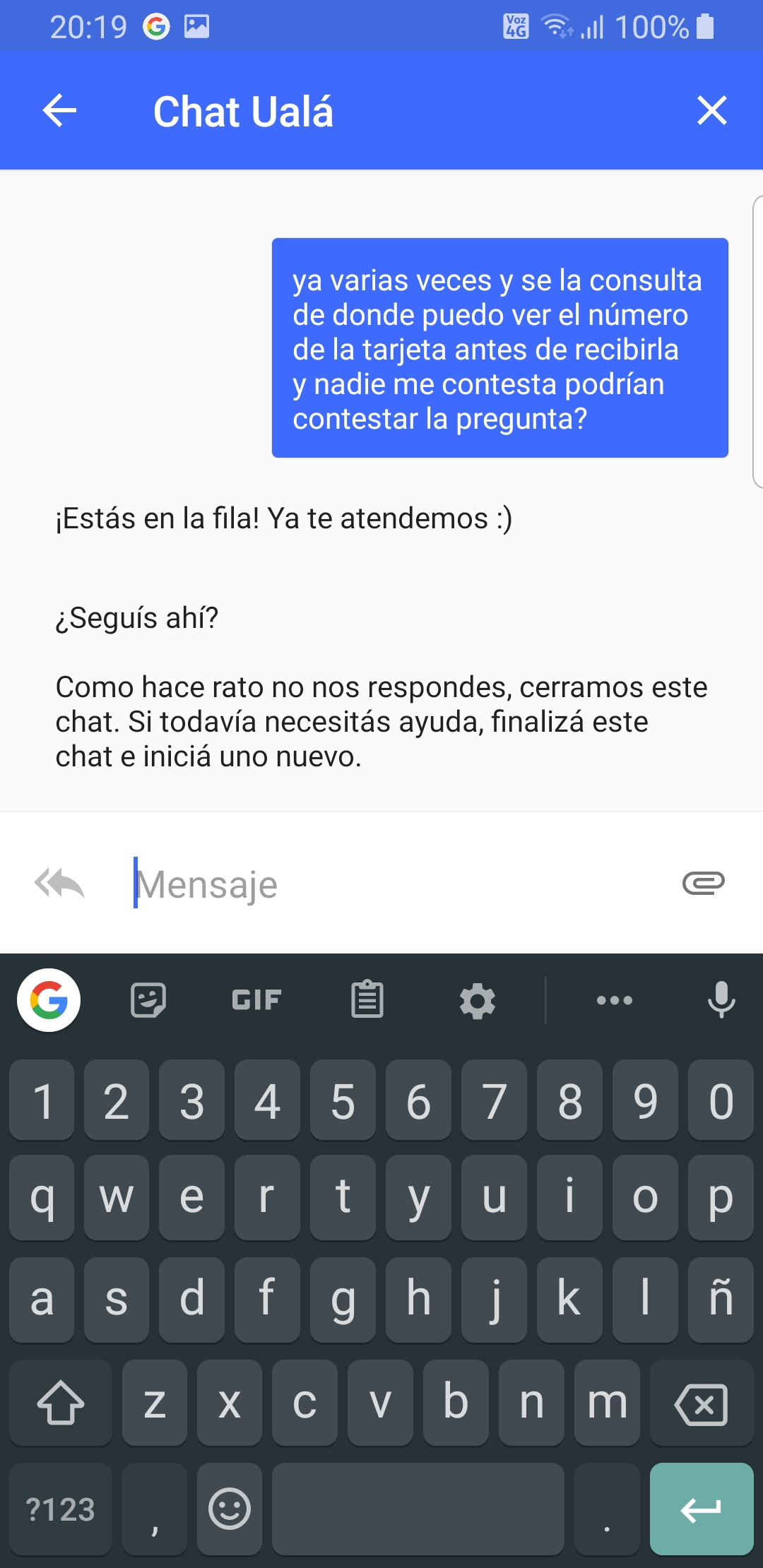Open the emoji keyboard
Screen dimensions: 763x1568
[x=230, y=1509]
